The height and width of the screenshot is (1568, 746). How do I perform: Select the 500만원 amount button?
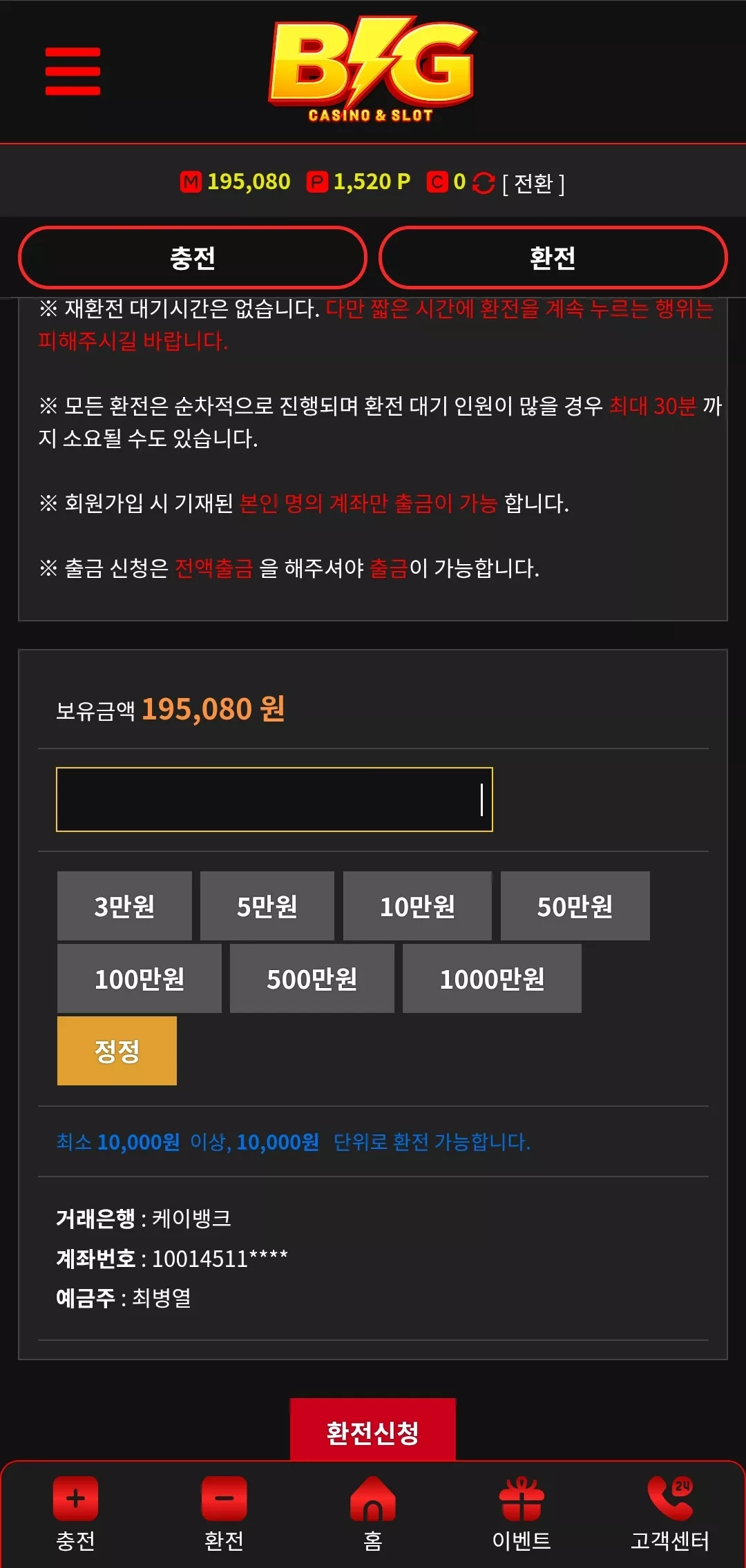pos(312,978)
